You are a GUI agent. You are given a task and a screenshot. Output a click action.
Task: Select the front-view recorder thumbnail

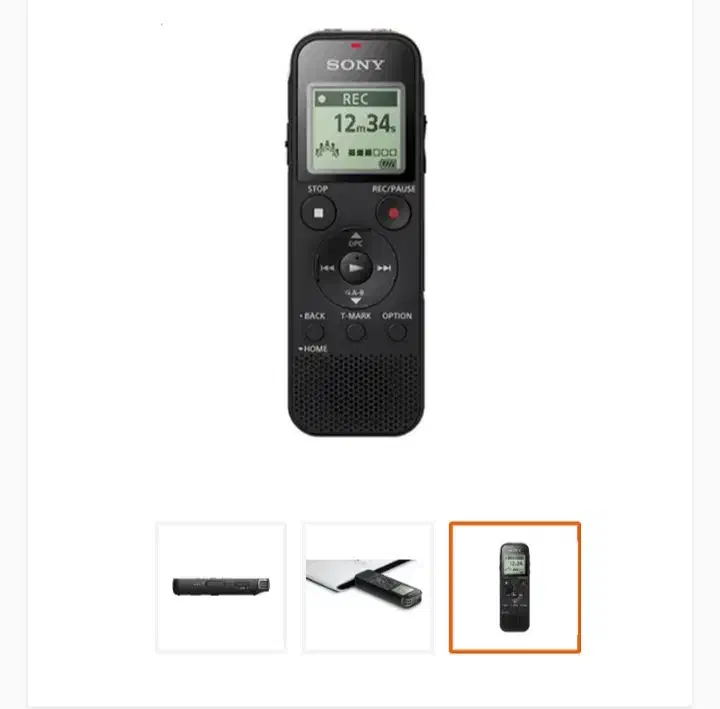click(514, 587)
